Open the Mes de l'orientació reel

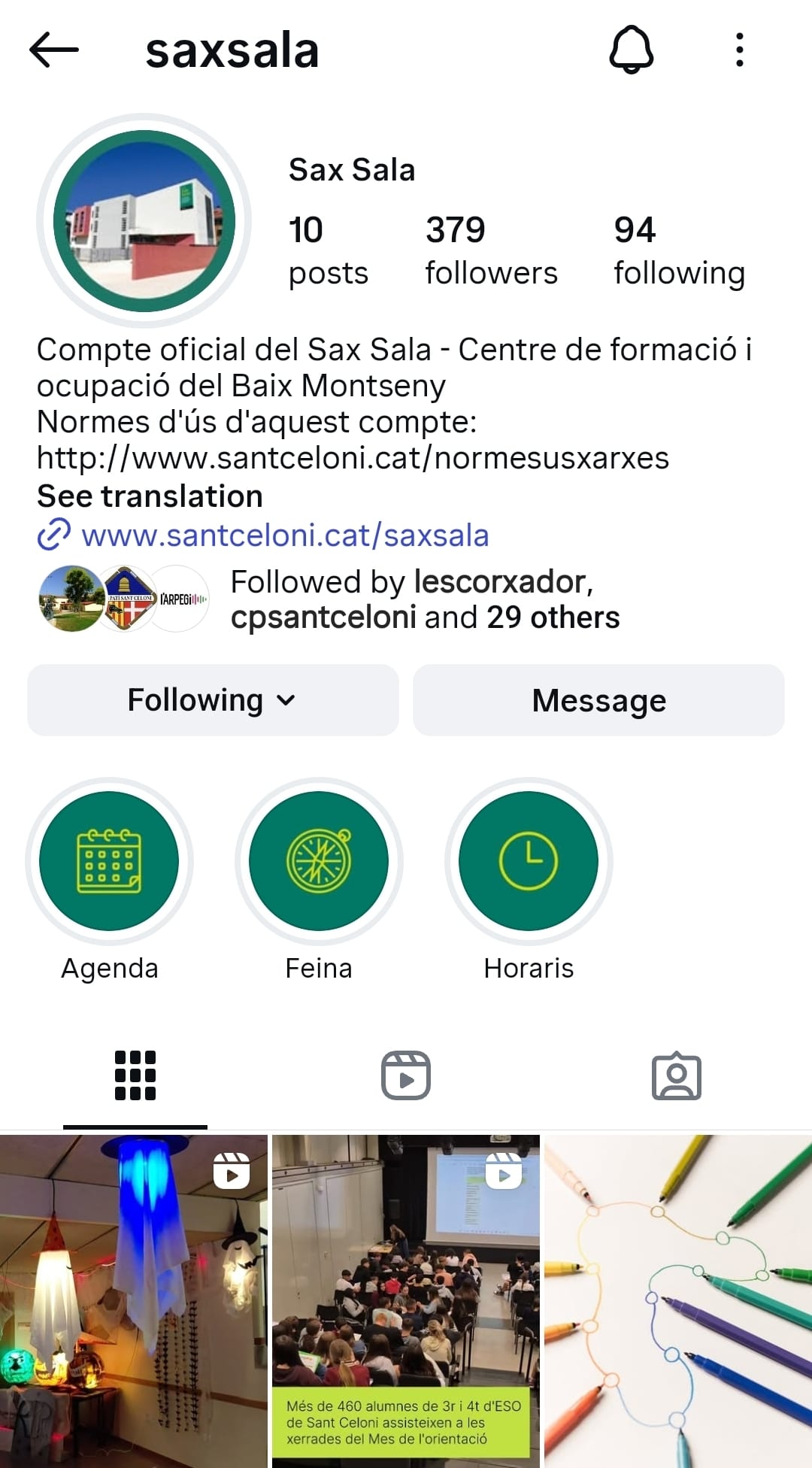[406, 1301]
